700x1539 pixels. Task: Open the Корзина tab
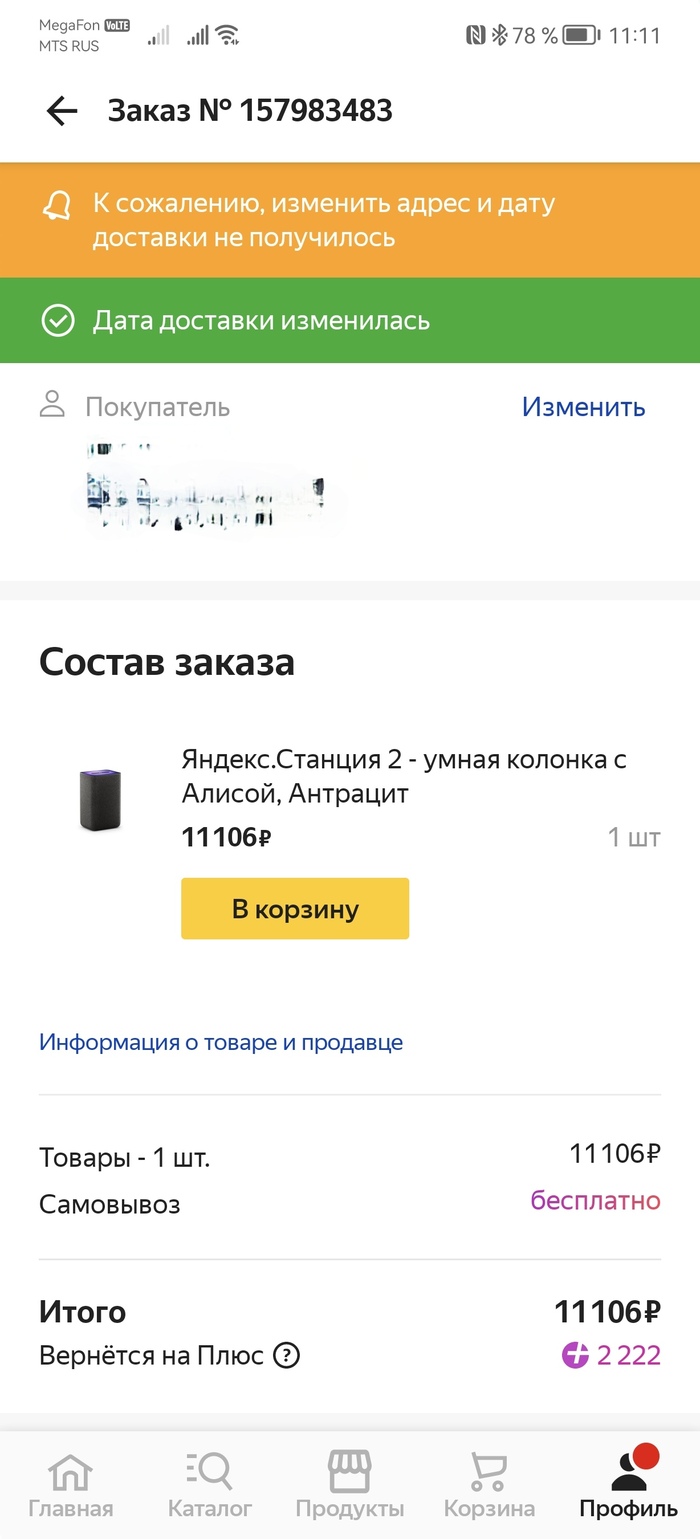(489, 1485)
